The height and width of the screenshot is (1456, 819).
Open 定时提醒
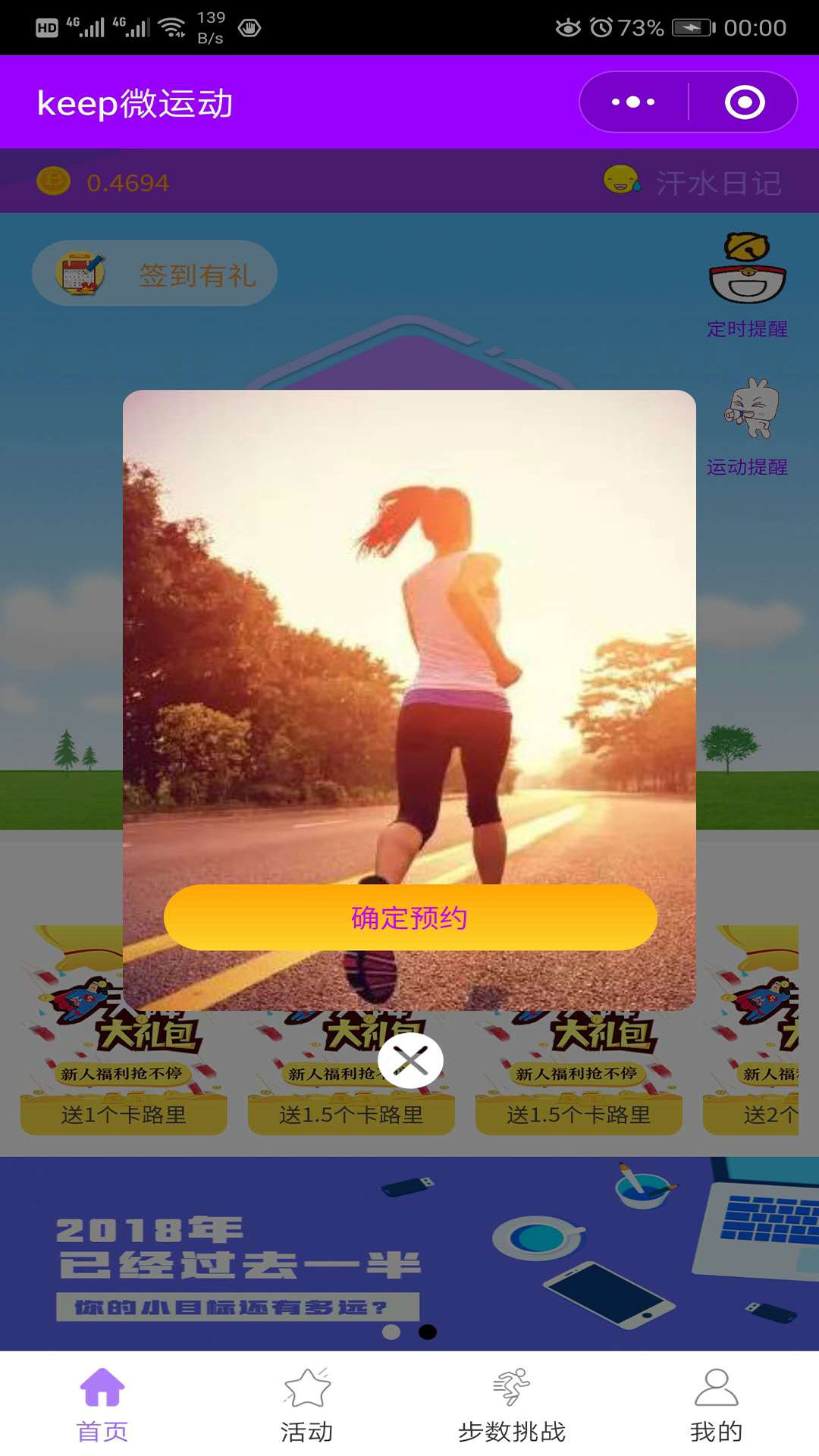pyautogui.click(x=747, y=286)
